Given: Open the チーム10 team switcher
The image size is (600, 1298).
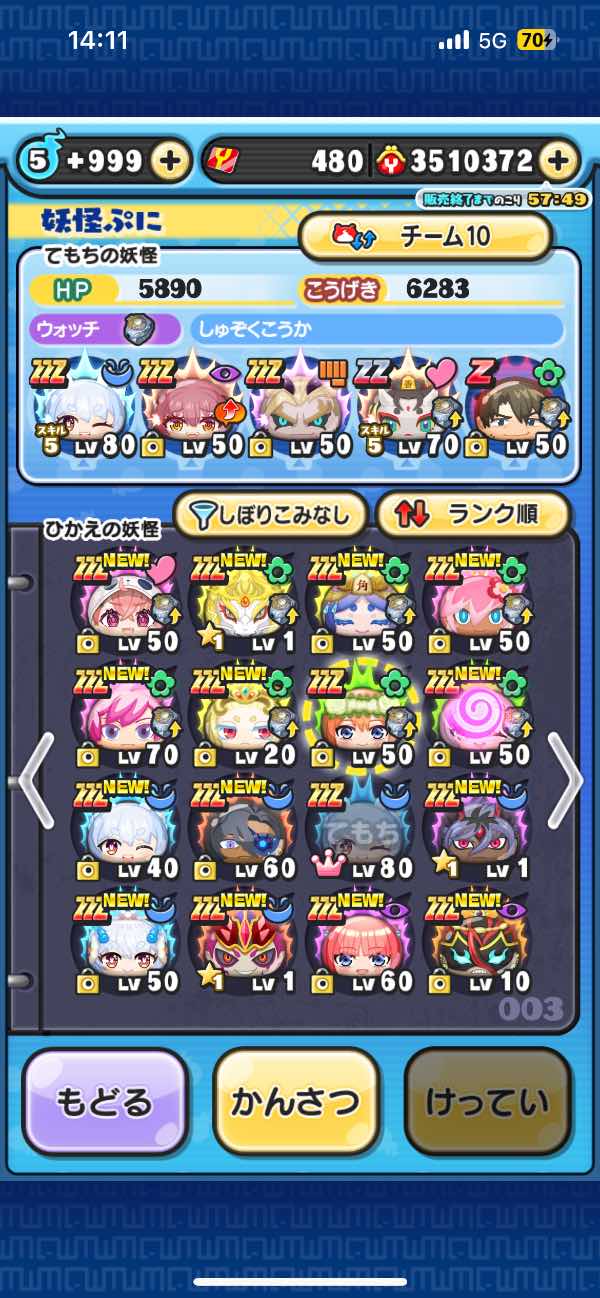Looking at the screenshot, I should (x=425, y=237).
